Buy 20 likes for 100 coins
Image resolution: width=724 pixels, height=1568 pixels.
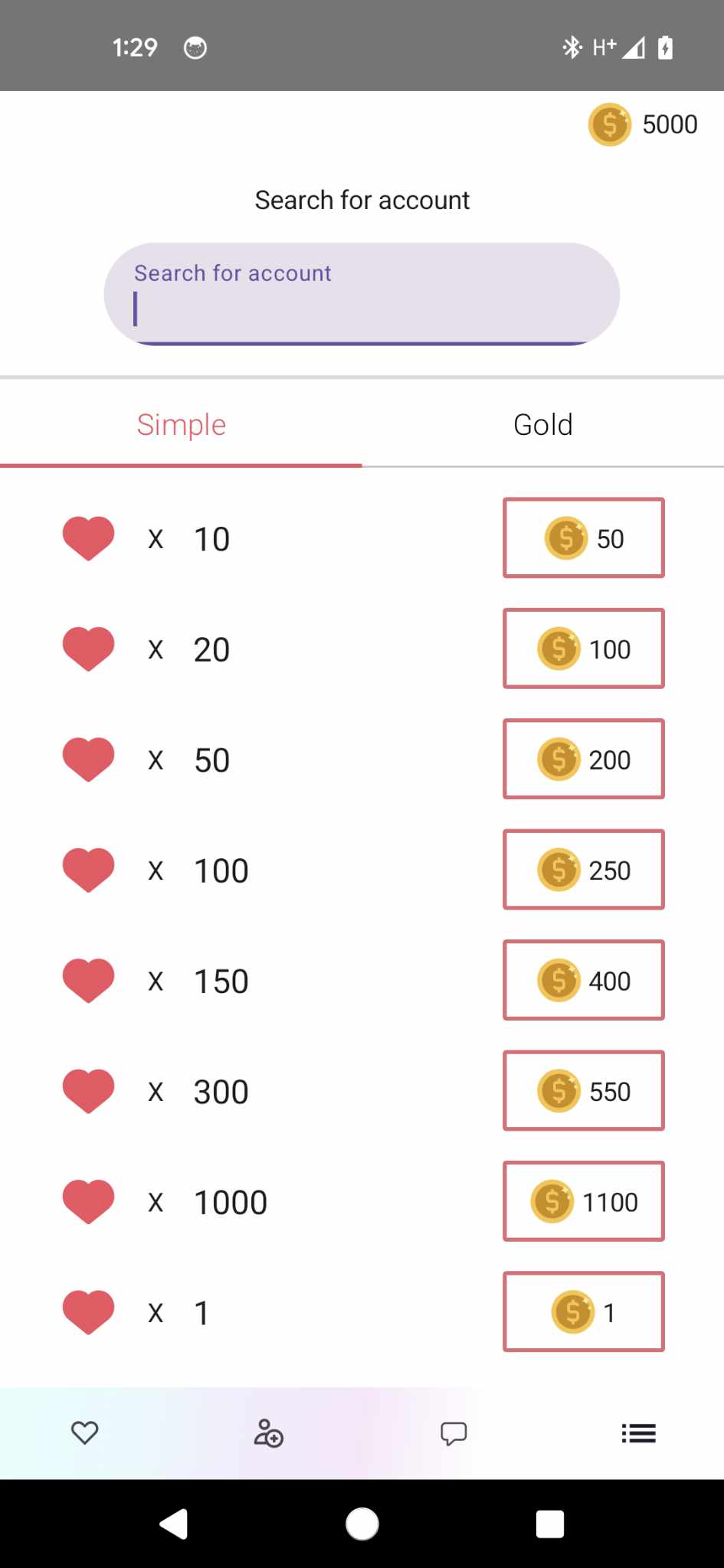click(x=584, y=648)
